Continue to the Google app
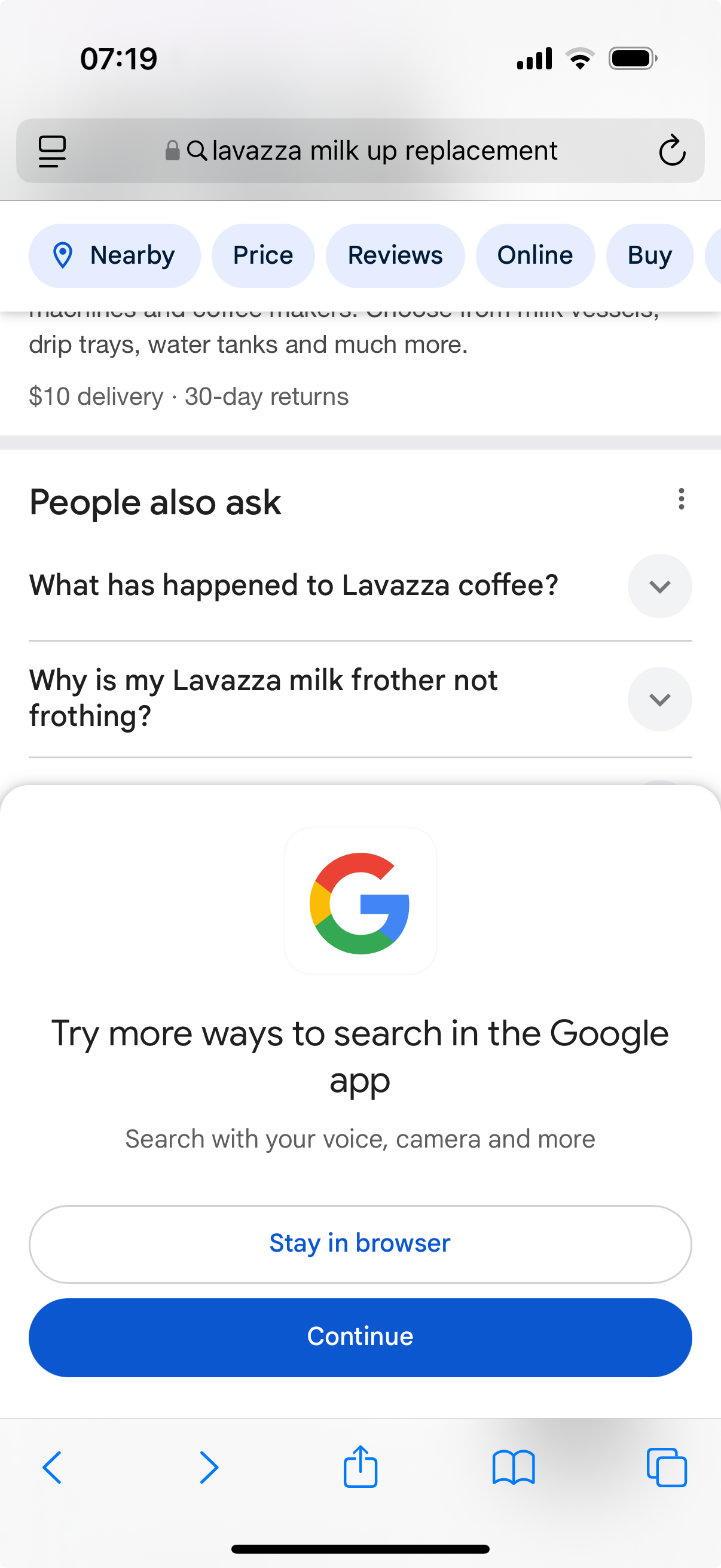This screenshot has width=721, height=1568. (360, 1337)
